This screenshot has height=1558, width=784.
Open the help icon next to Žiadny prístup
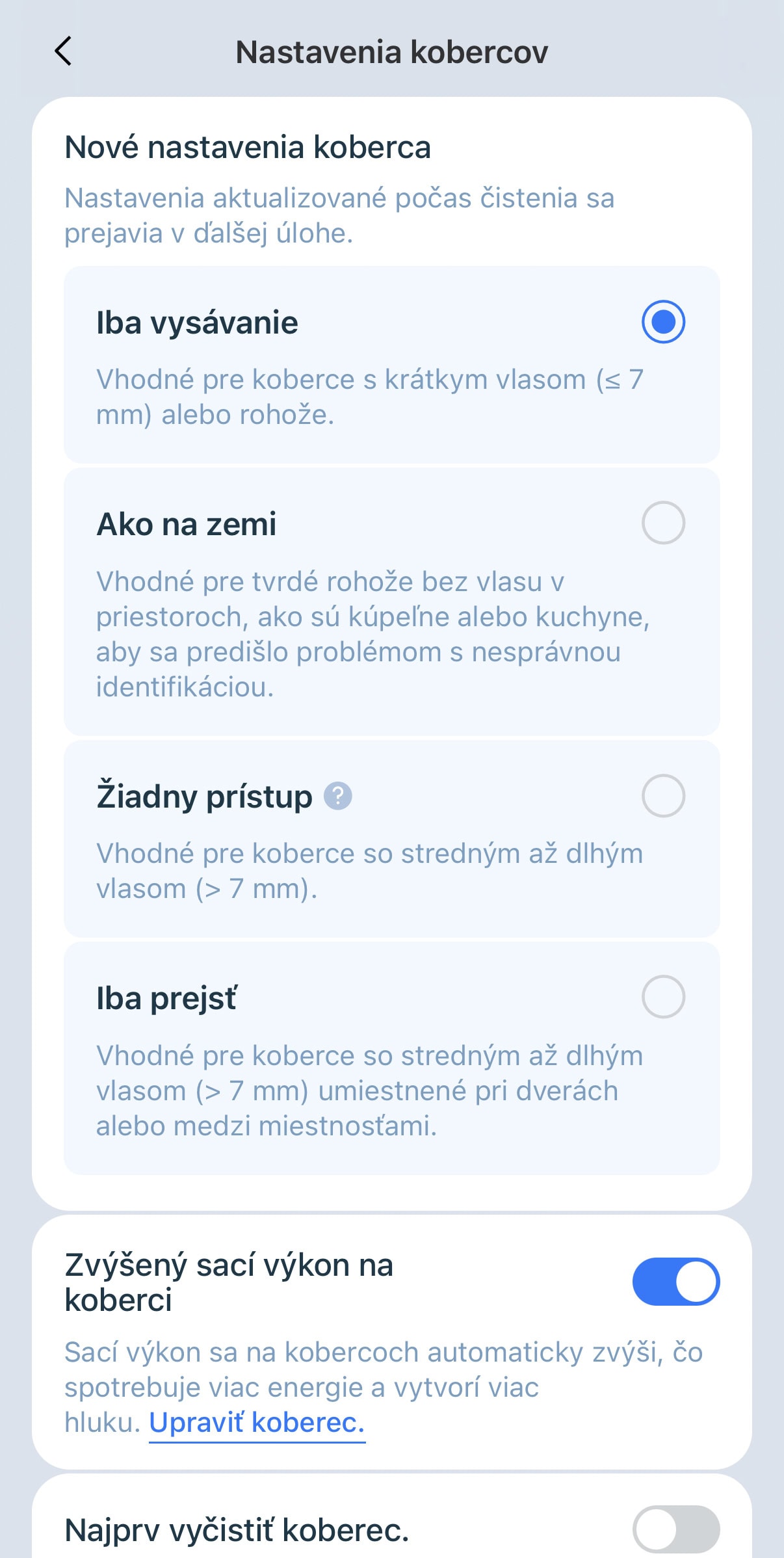pos(338,796)
